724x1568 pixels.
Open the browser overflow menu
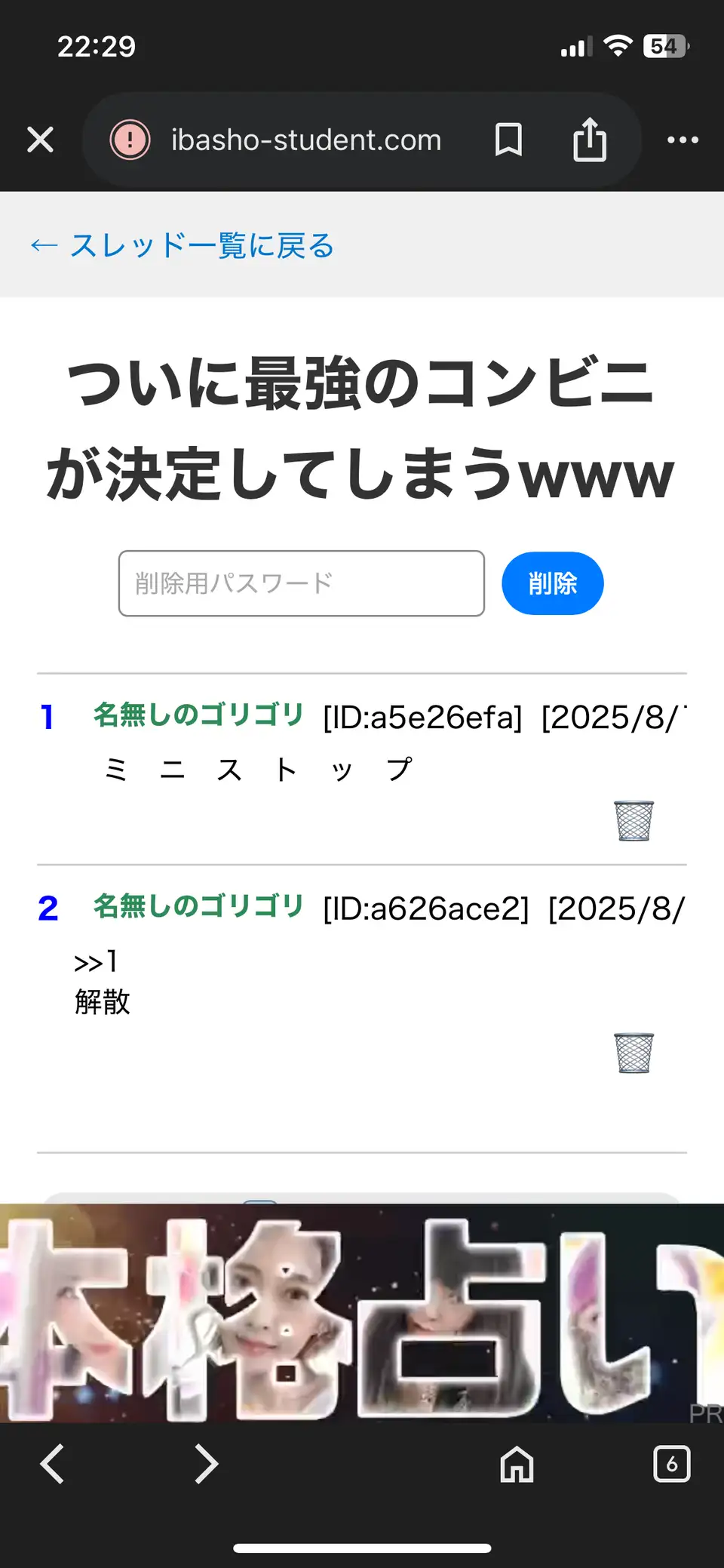point(683,140)
